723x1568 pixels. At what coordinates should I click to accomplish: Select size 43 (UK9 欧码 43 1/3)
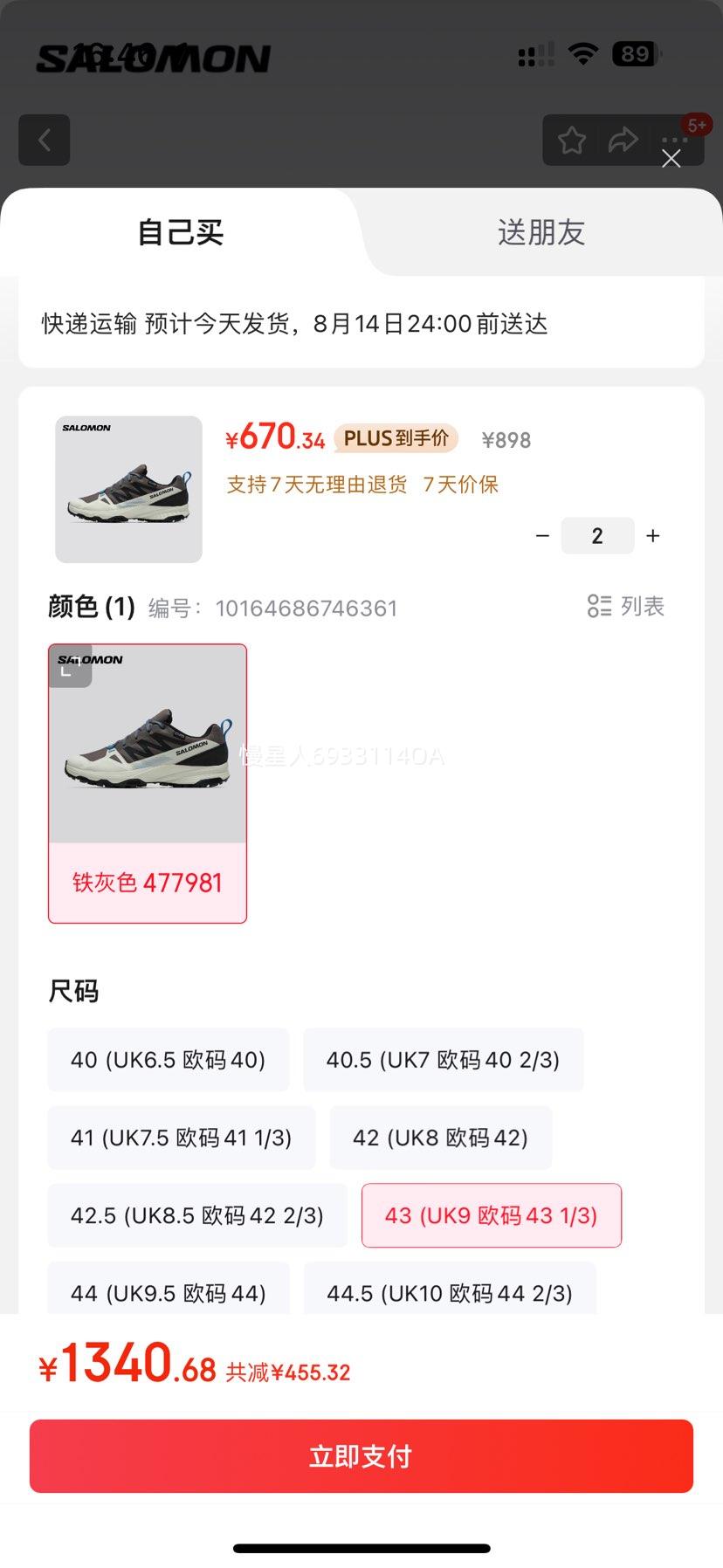(x=492, y=1215)
